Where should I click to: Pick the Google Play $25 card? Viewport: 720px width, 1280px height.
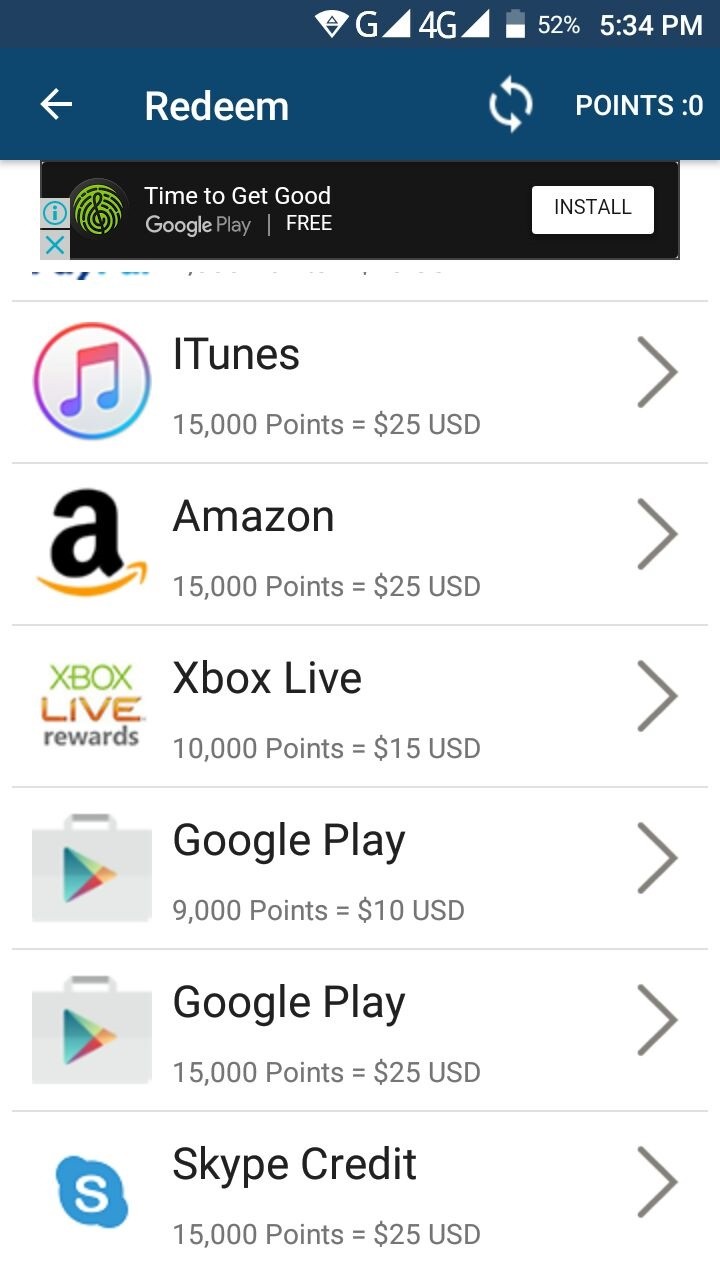coord(360,1031)
